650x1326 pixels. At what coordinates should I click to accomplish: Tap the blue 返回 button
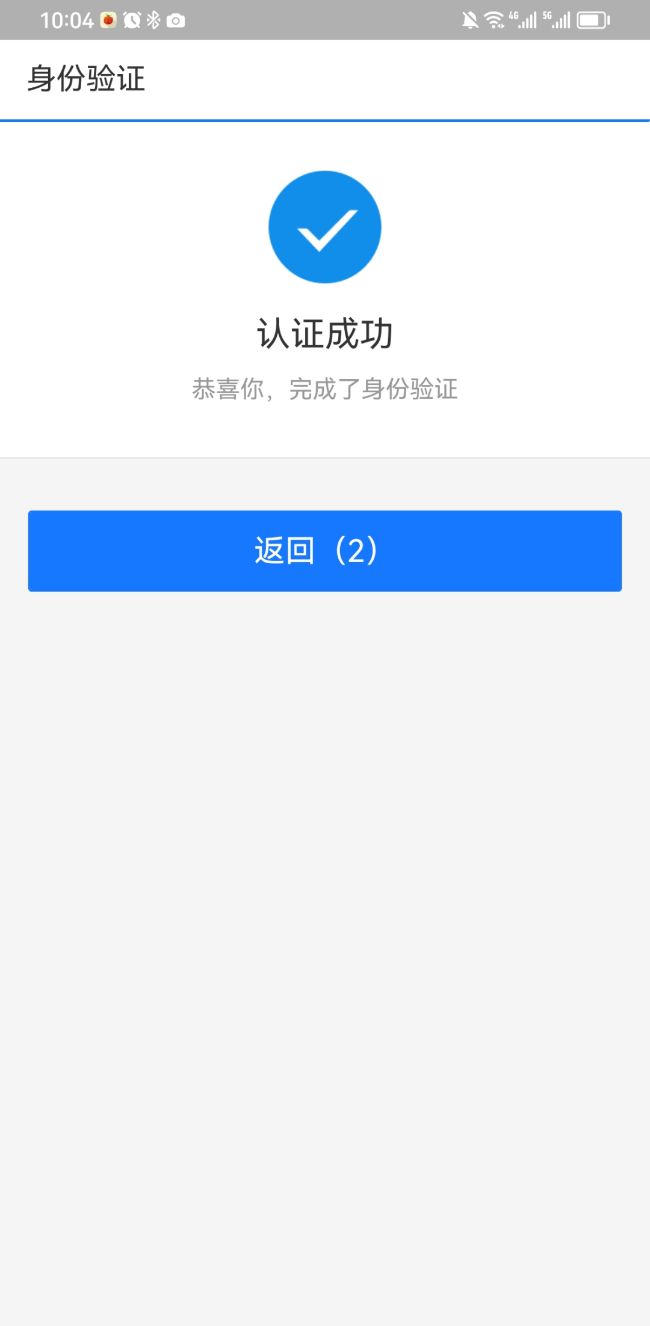(x=325, y=551)
